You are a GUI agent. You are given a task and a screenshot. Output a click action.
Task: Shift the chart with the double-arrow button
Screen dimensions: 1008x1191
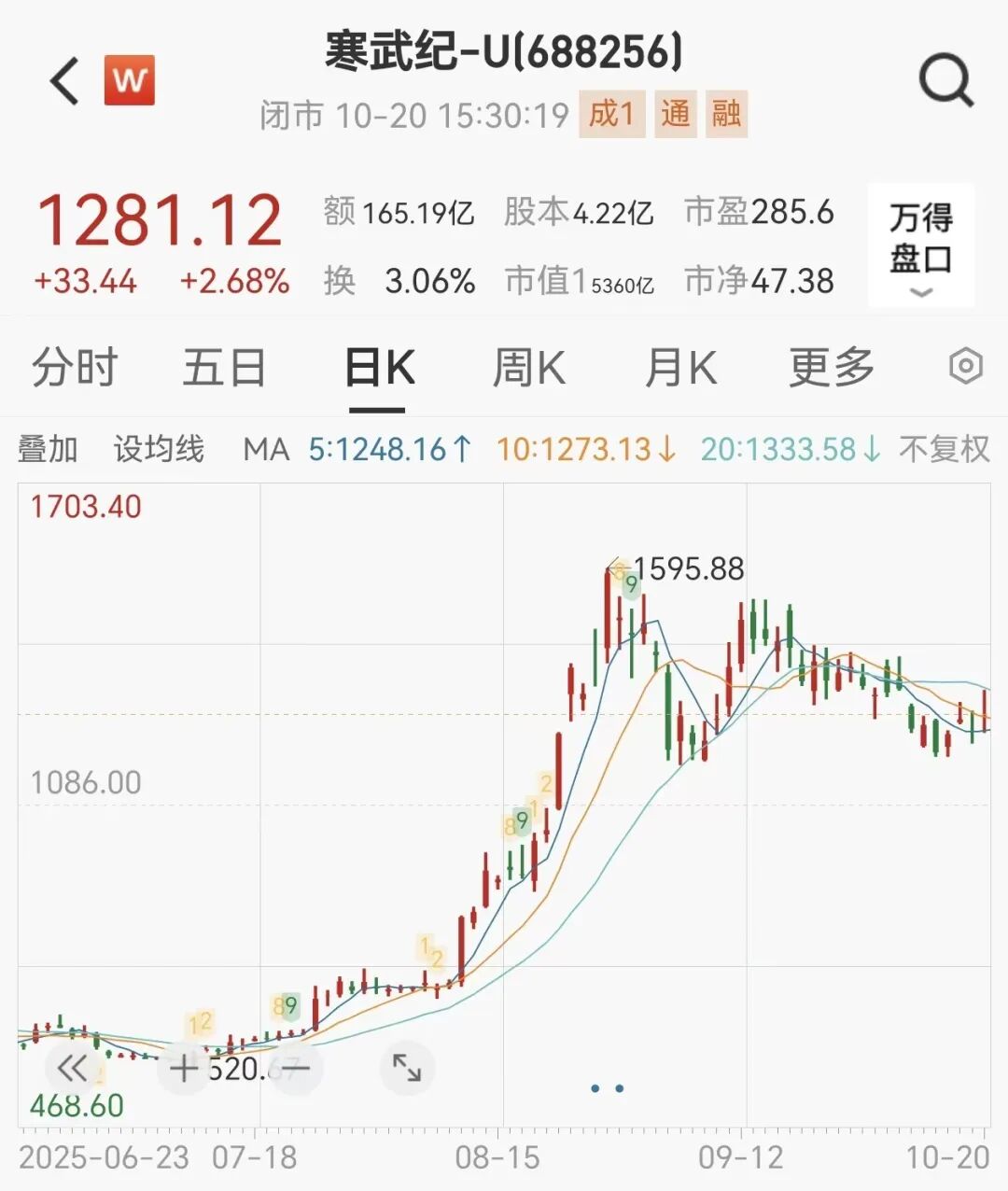pos(72,1068)
